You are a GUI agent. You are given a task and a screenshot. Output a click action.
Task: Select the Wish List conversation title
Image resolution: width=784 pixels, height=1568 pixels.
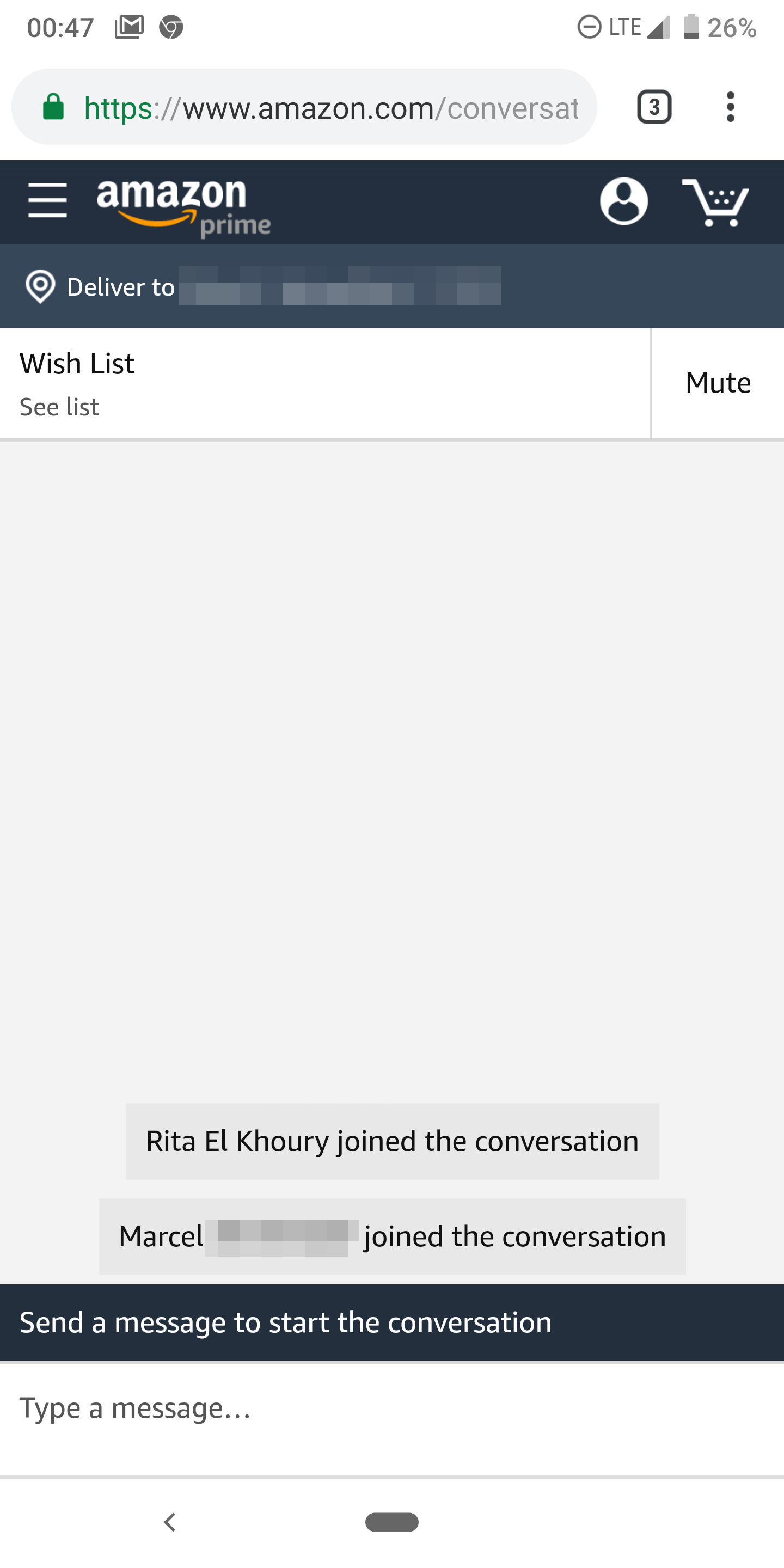click(x=77, y=363)
